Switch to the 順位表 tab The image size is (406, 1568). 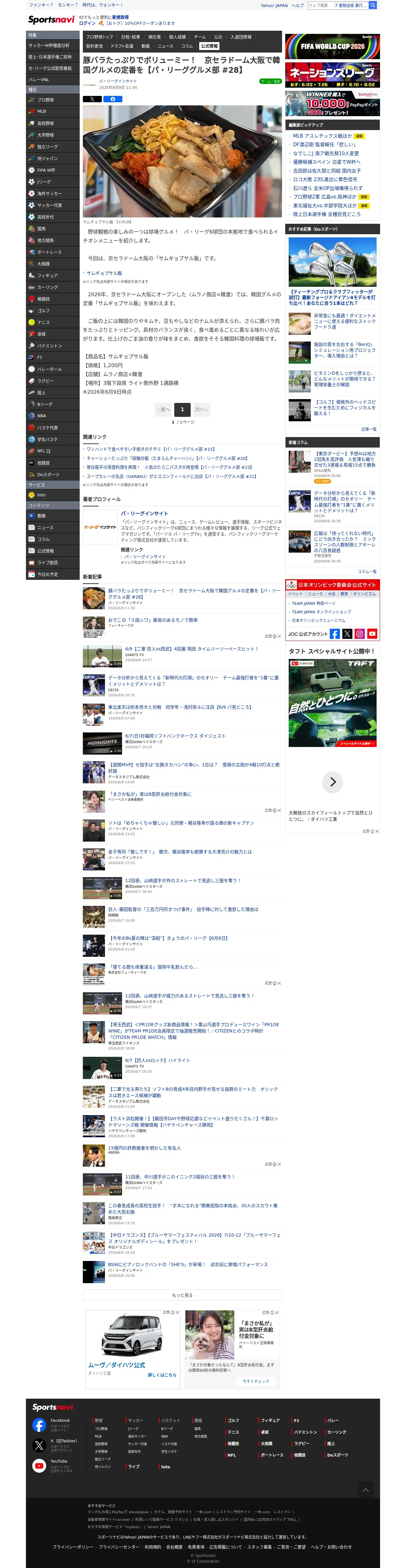click(x=154, y=37)
